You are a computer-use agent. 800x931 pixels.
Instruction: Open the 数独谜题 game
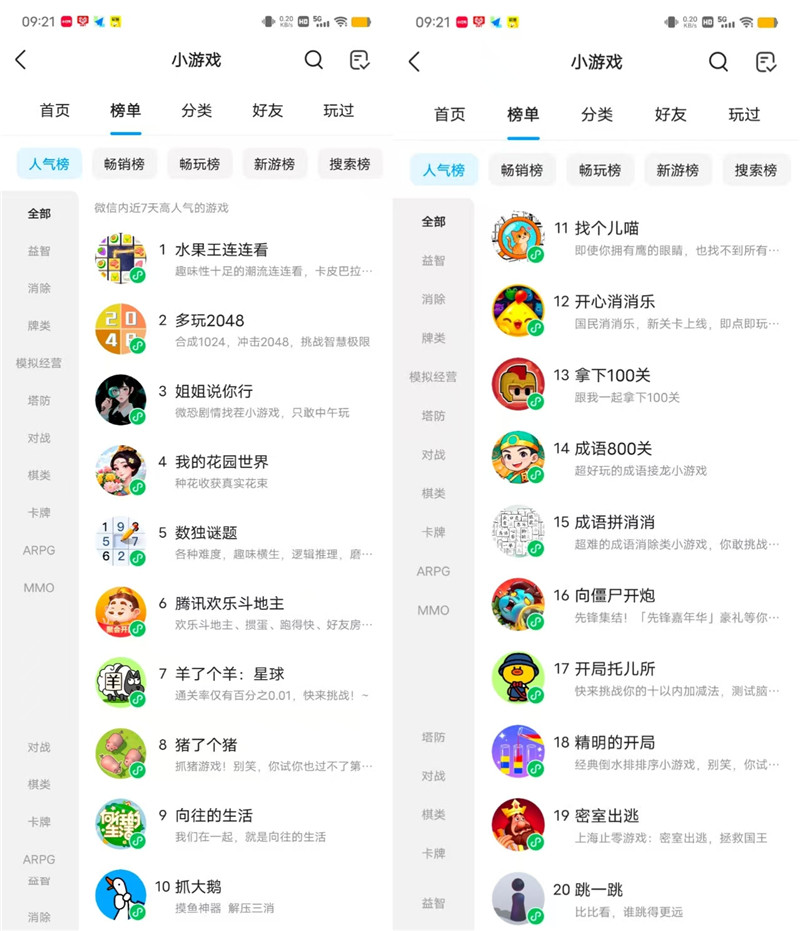pos(206,533)
